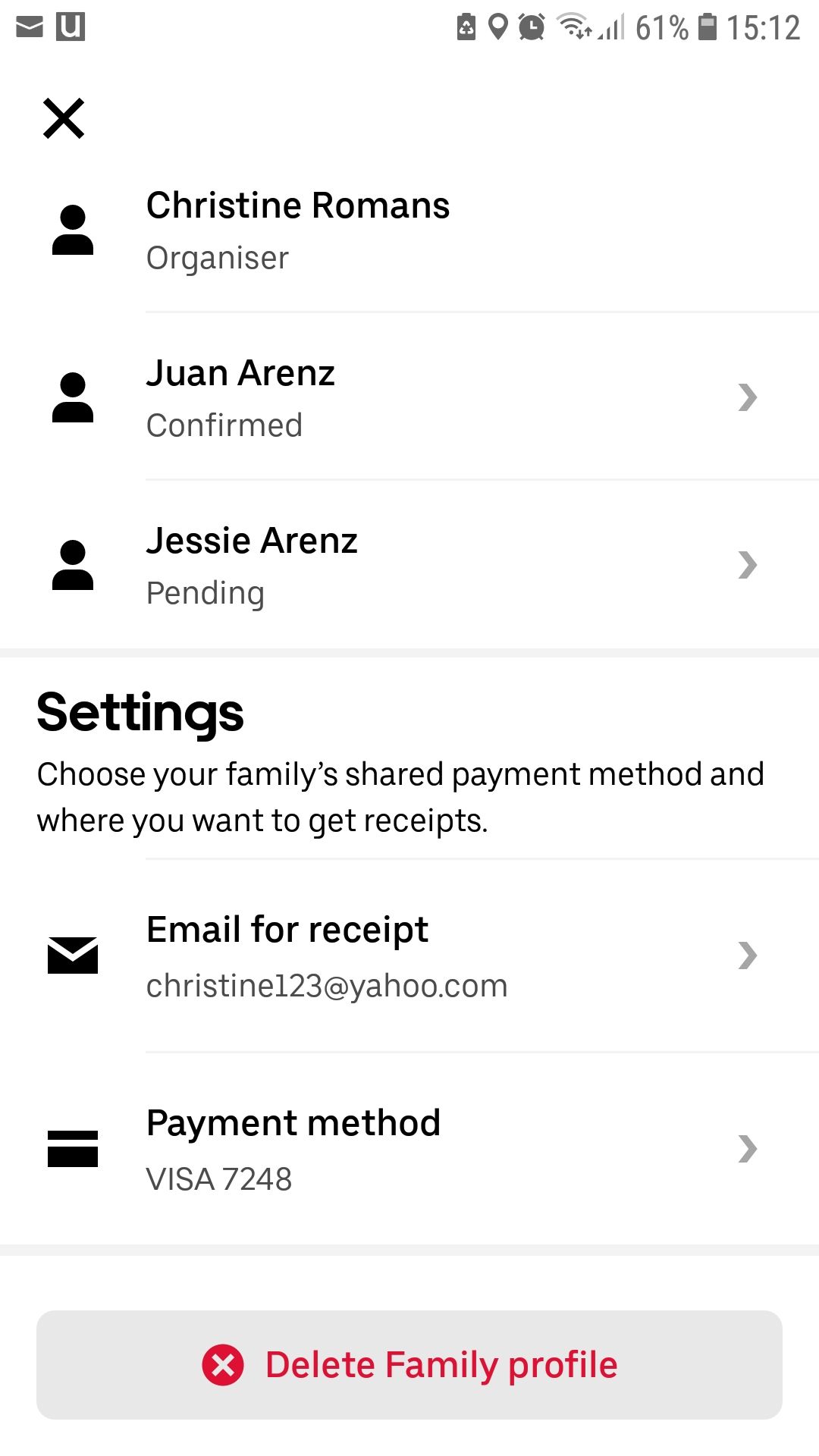Screen dimensions: 819x1456
Task: Open Juan Arenz member details
Action: click(409, 397)
